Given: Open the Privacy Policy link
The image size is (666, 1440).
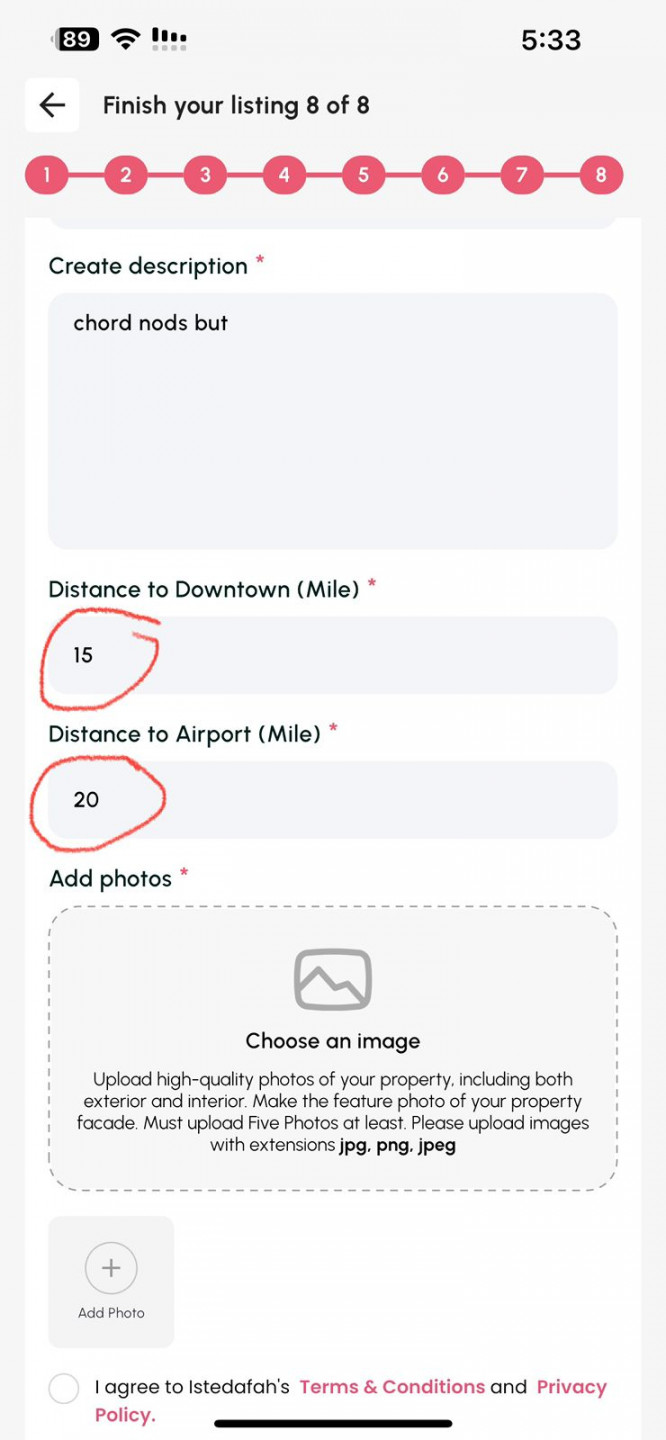Looking at the screenshot, I should click(571, 1387).
